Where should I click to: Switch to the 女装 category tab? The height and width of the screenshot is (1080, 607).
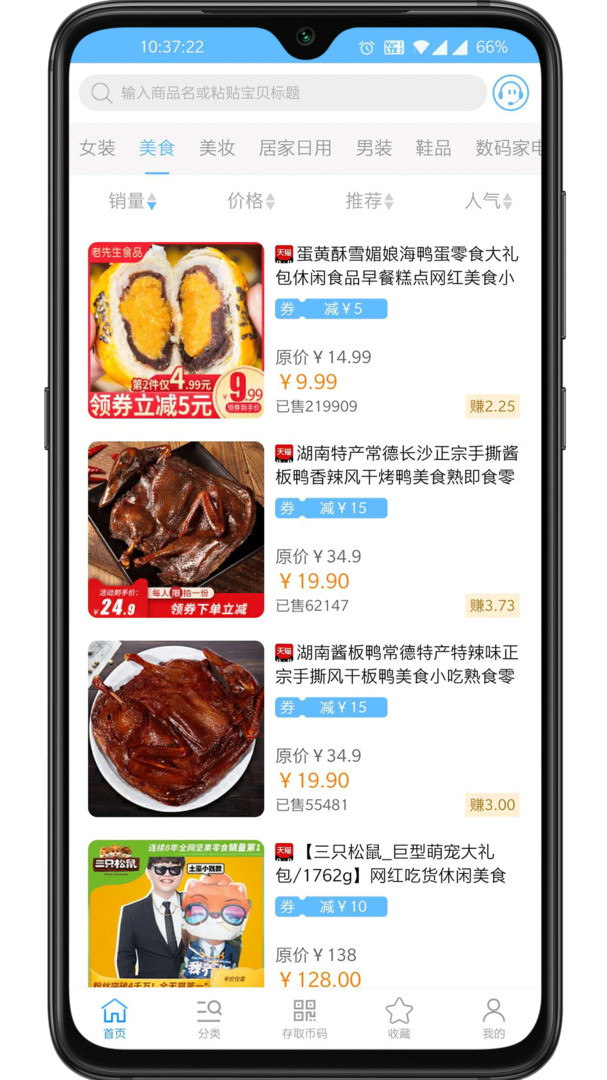[98, 148]
